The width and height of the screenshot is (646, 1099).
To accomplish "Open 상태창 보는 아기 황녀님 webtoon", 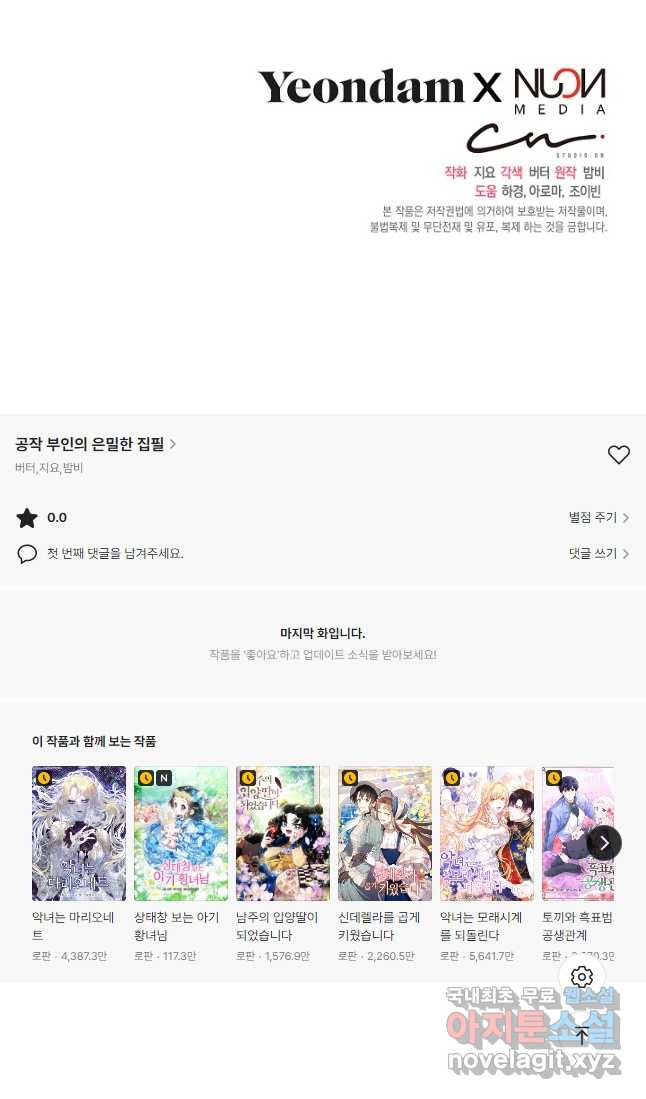I will (x=181, y=834).
